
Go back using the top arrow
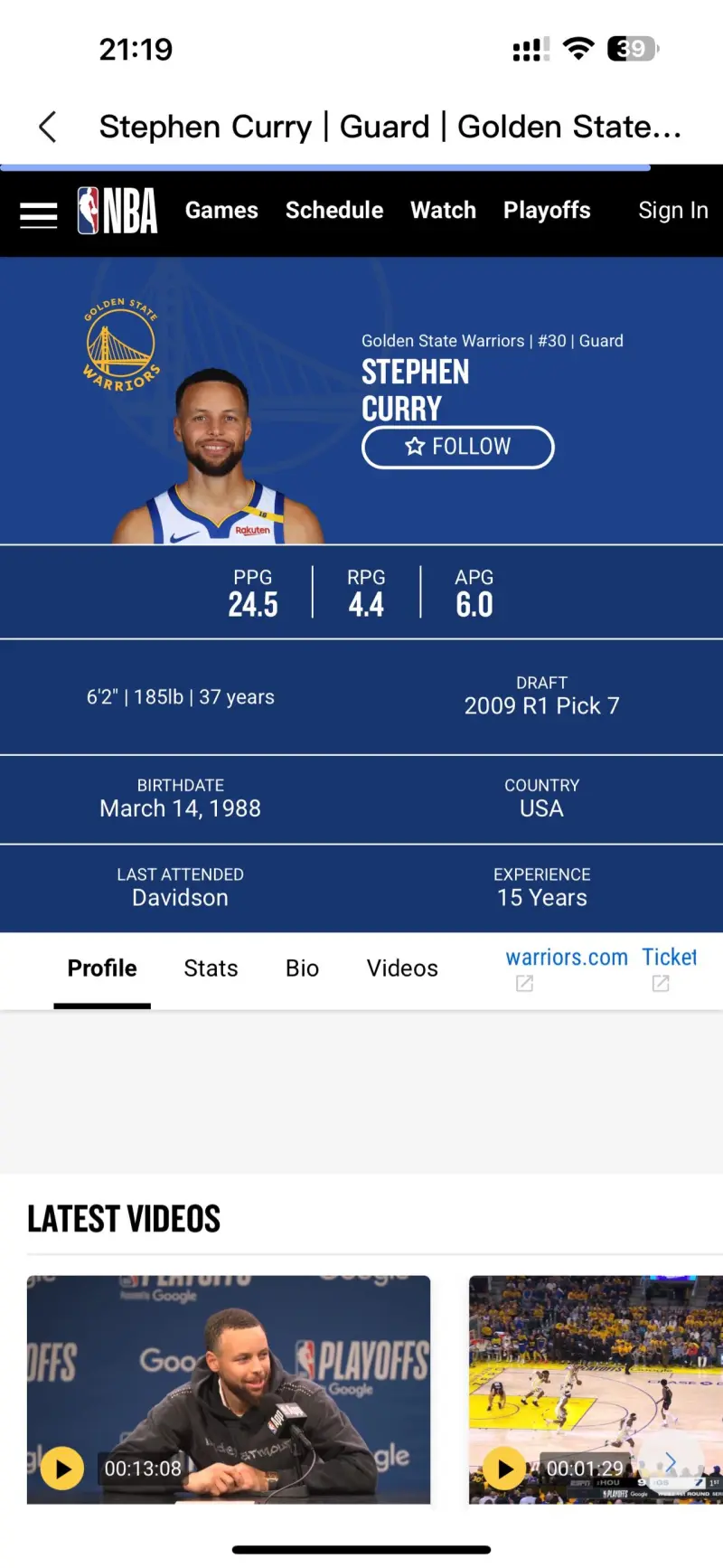point(49,128)
